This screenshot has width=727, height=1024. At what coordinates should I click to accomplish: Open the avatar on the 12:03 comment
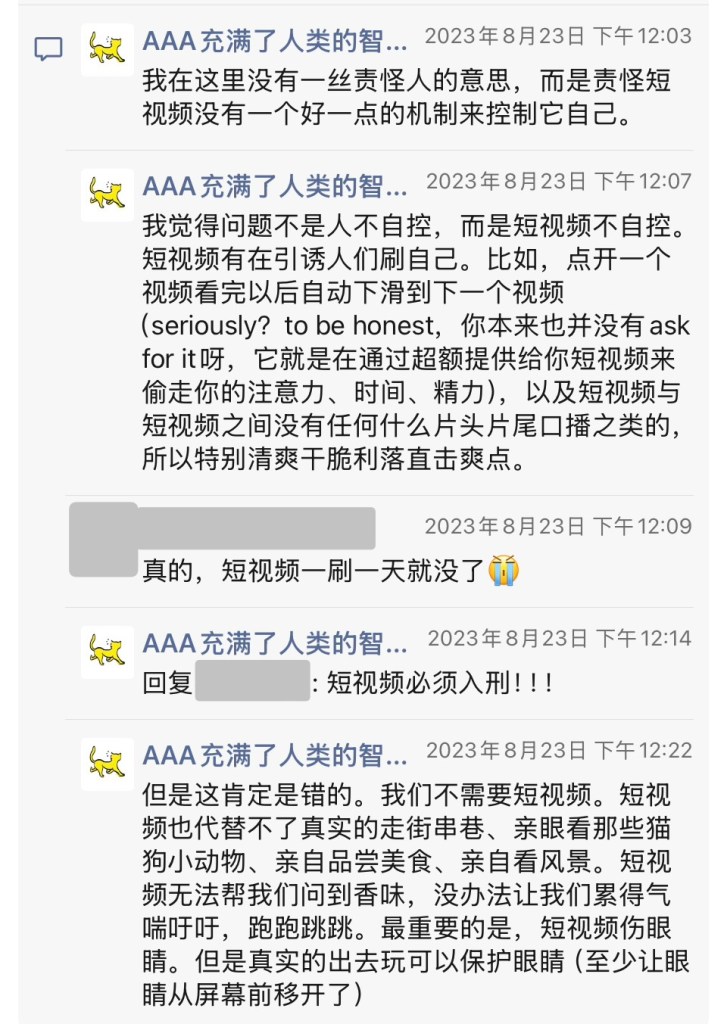107,49
